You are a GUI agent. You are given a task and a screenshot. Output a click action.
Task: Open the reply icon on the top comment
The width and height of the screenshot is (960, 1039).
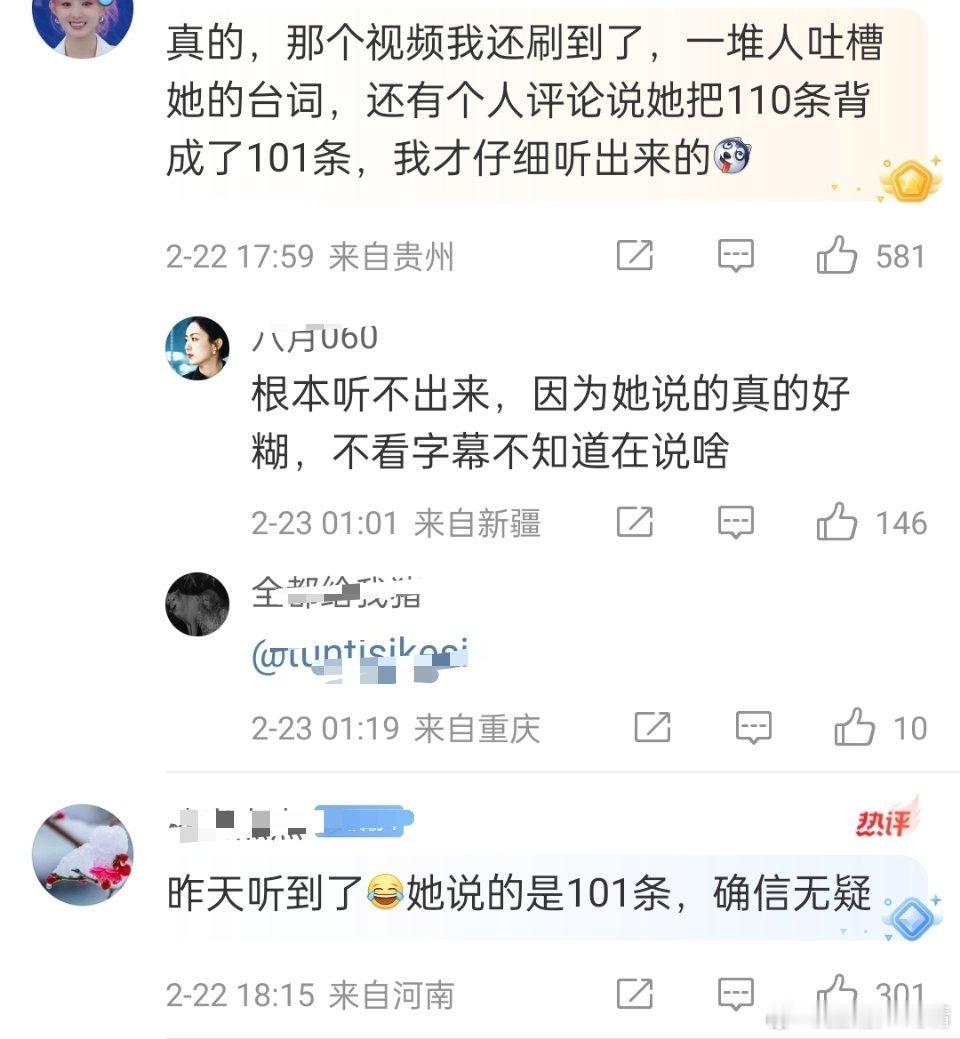735,256
